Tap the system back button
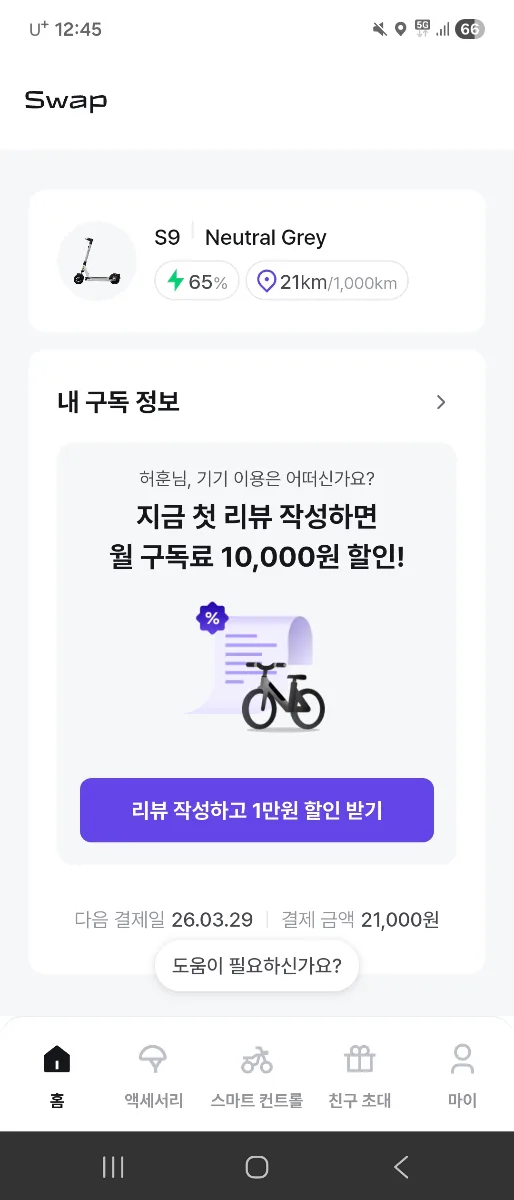Image resolution: width=514 pixels, height=1200 pixels. 401,1166
